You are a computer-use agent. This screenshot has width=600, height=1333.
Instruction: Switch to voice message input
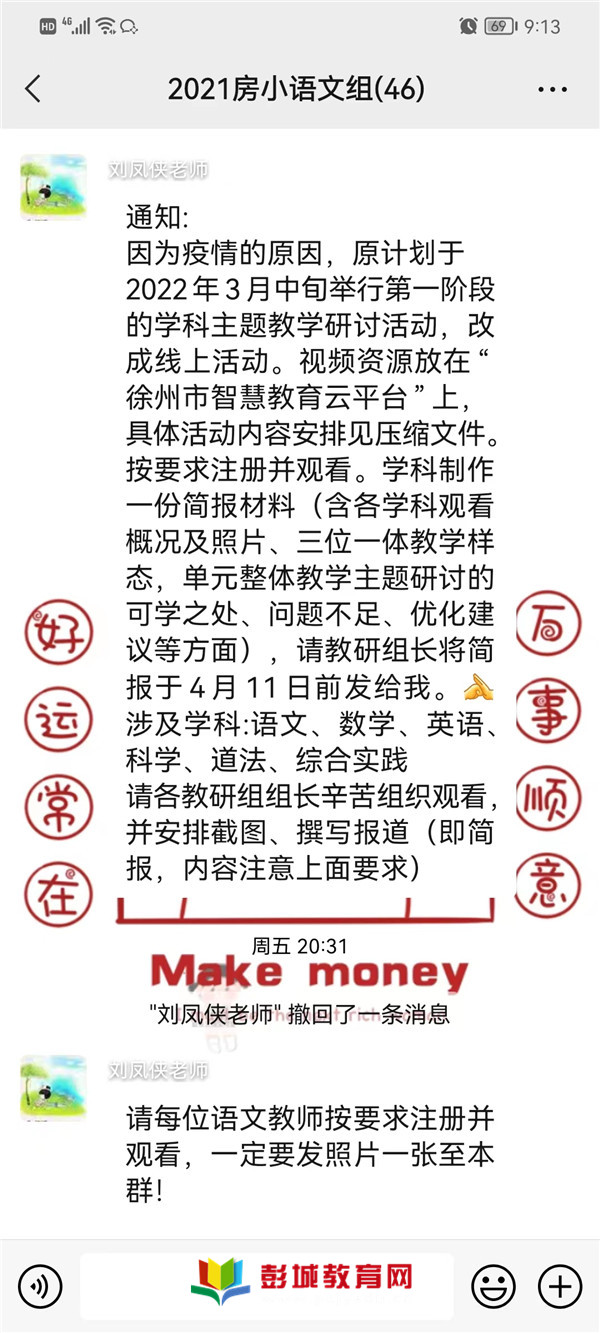40,1284
